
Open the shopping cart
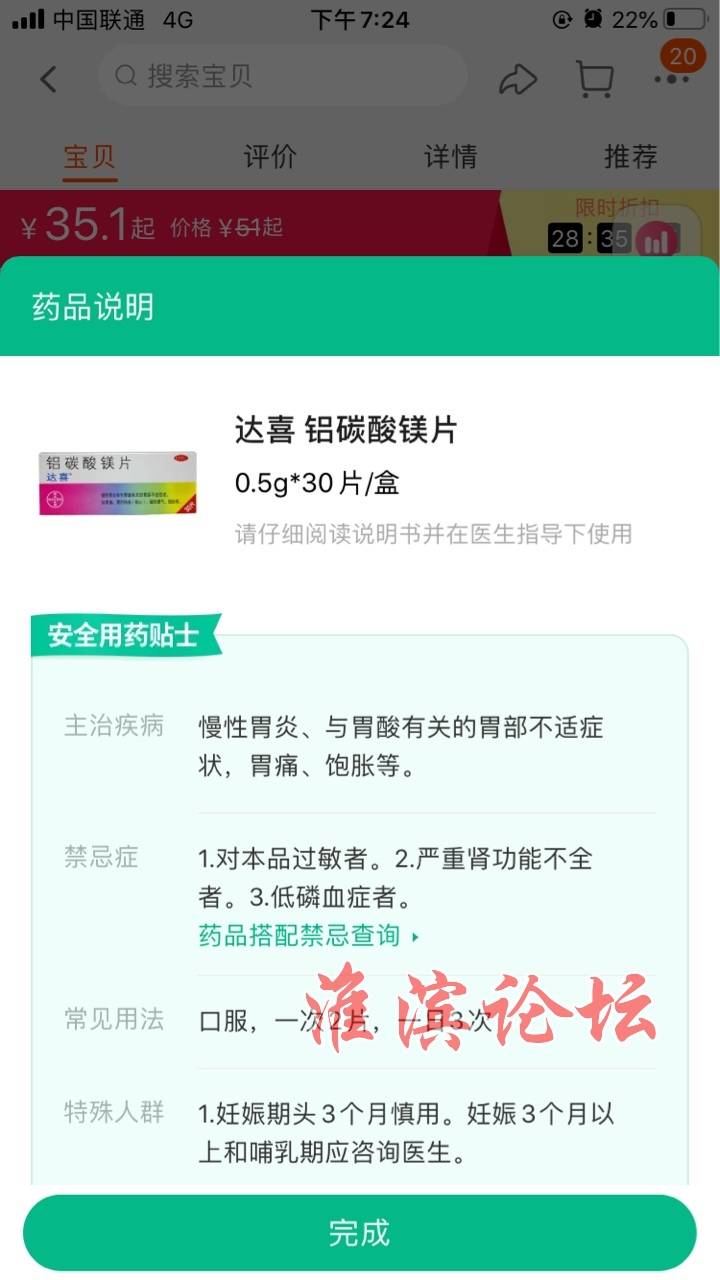594,78
